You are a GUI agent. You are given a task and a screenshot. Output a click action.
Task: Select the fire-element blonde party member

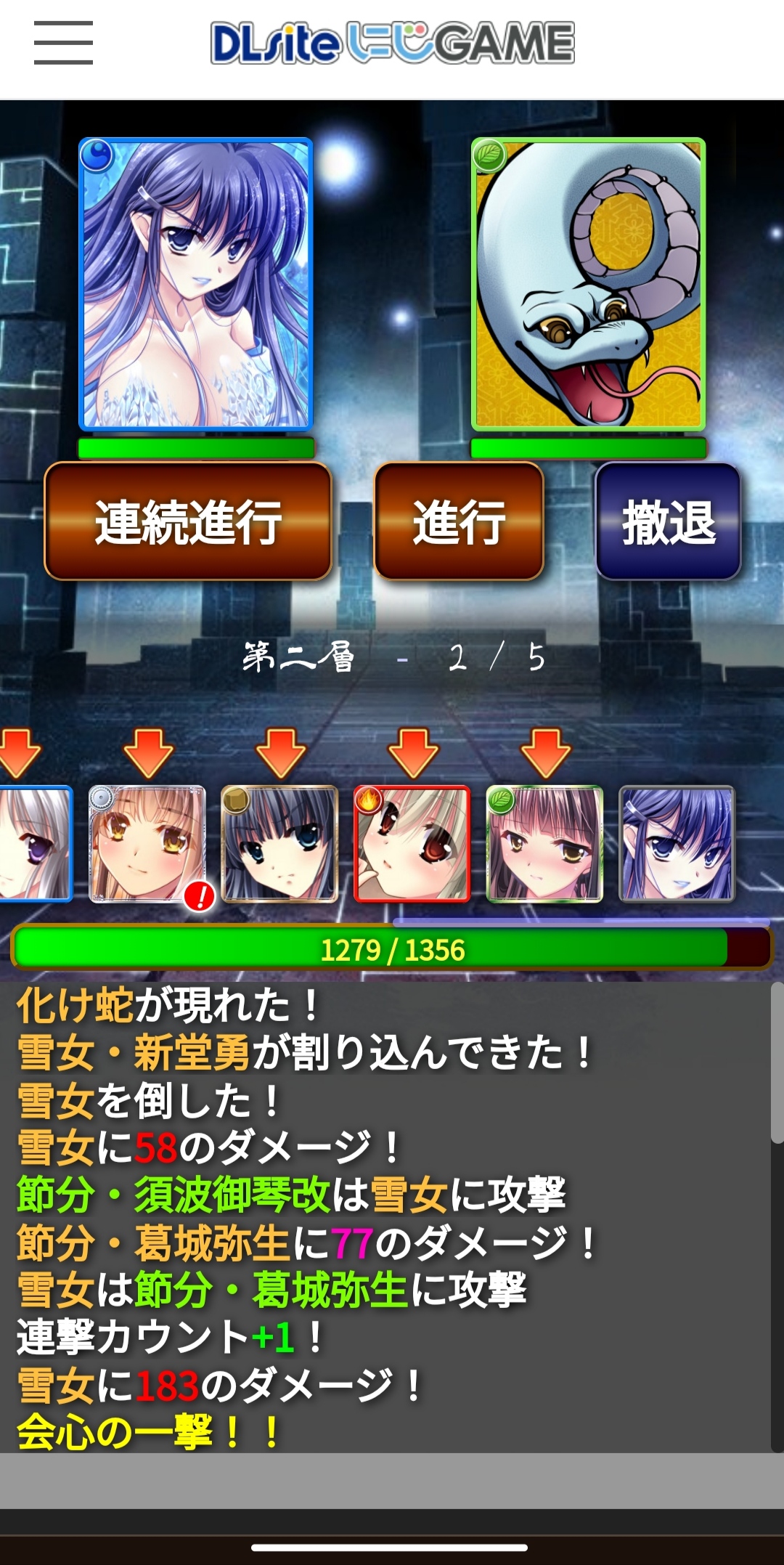pos(412,844)
